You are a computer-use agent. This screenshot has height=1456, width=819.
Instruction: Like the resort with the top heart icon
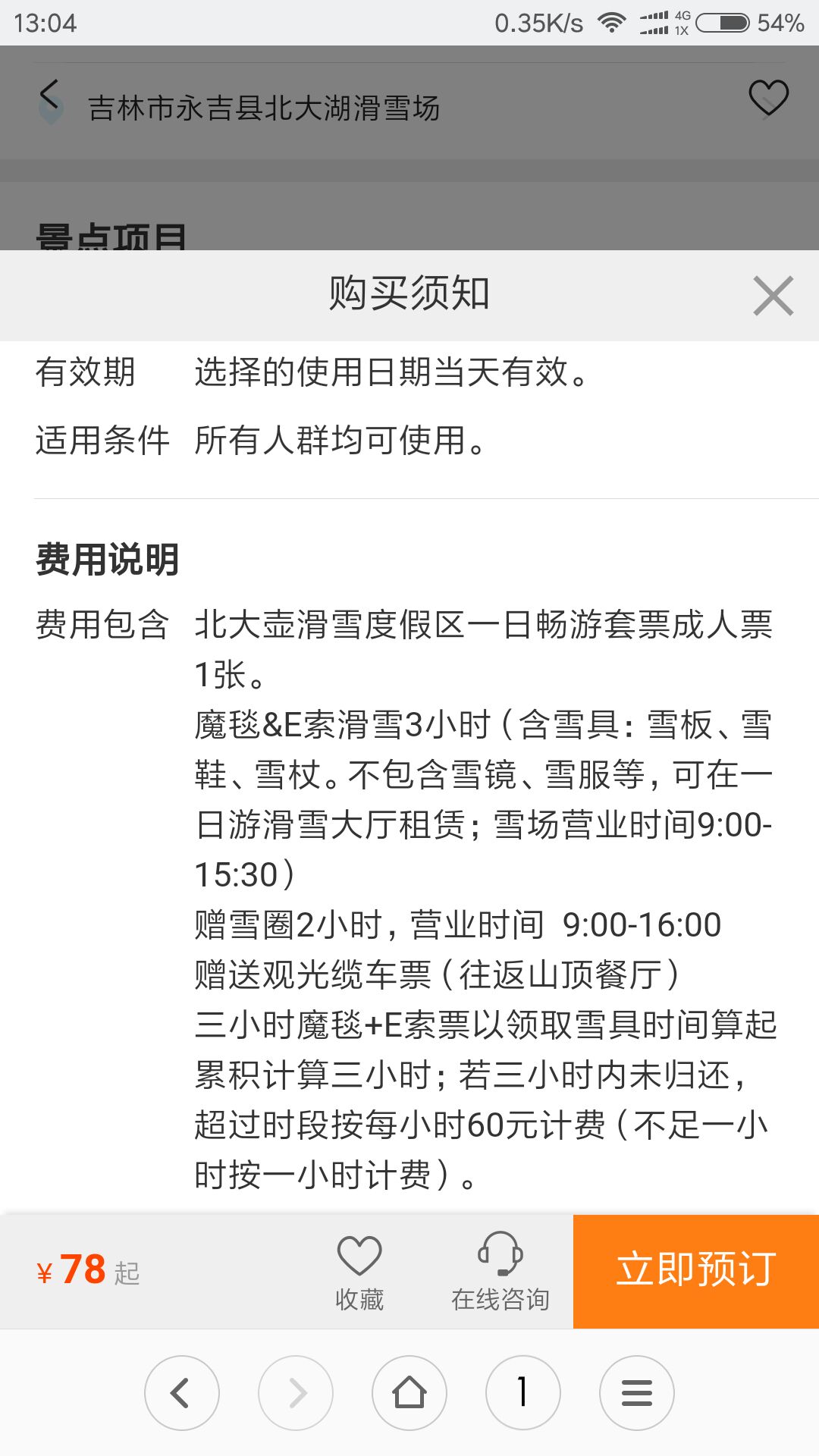[768, 98]
